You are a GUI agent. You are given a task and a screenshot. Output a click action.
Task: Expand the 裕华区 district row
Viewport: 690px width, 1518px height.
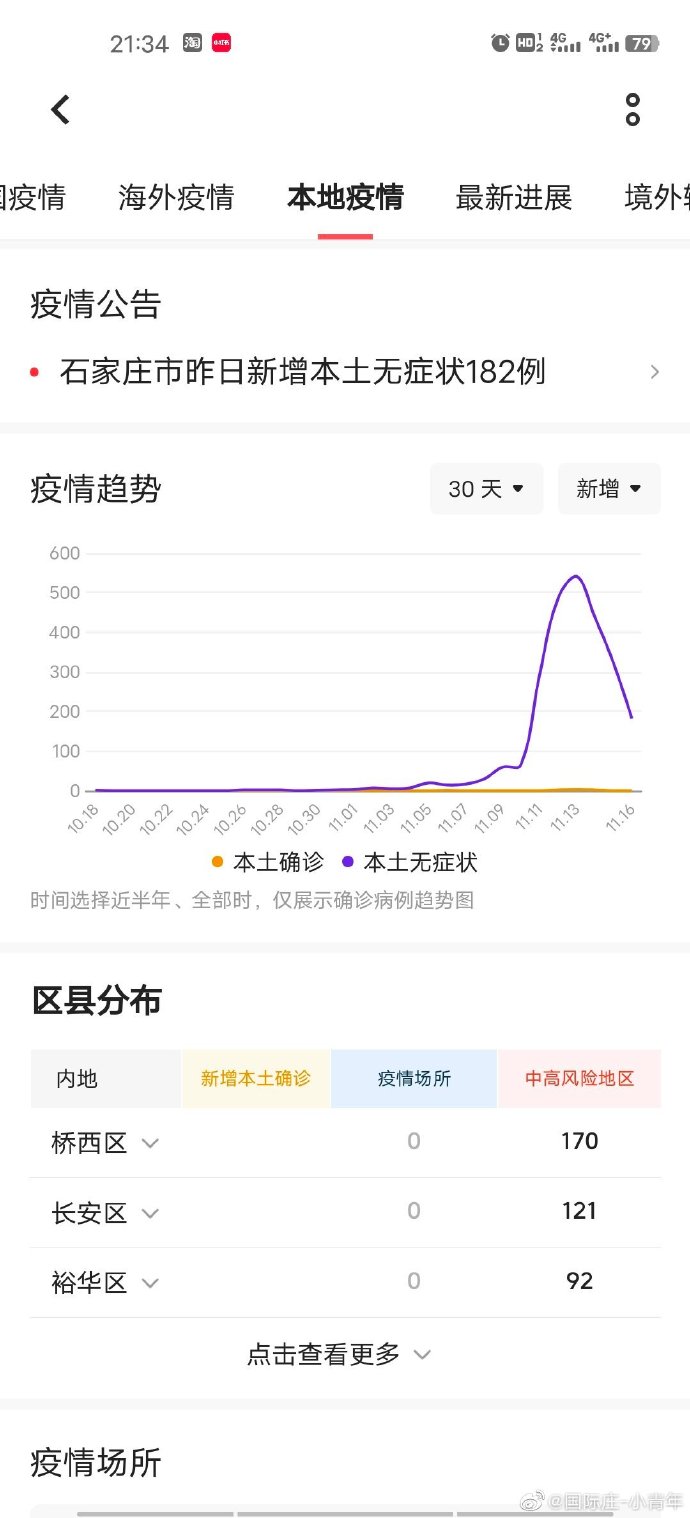tap(105, 1283)
